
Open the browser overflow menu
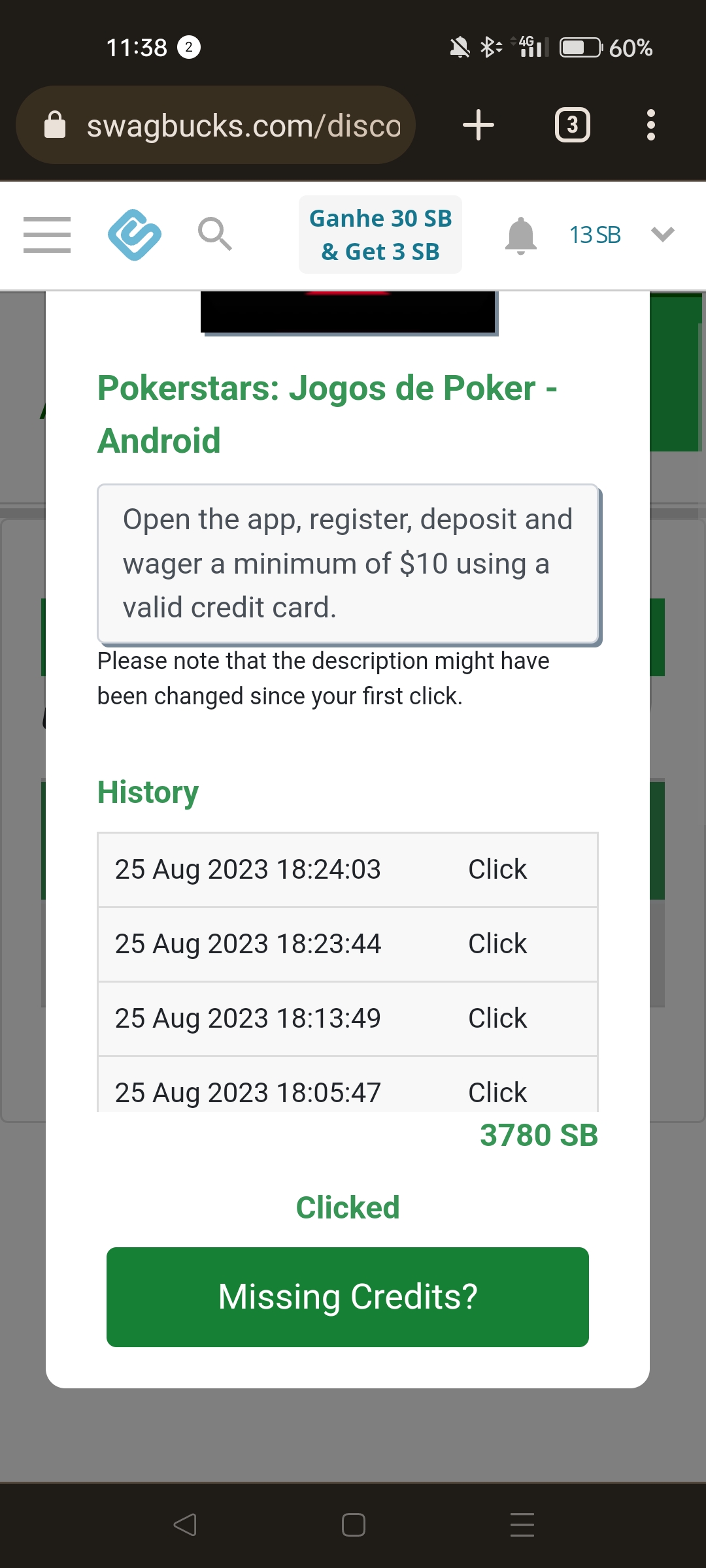[650, 125]
